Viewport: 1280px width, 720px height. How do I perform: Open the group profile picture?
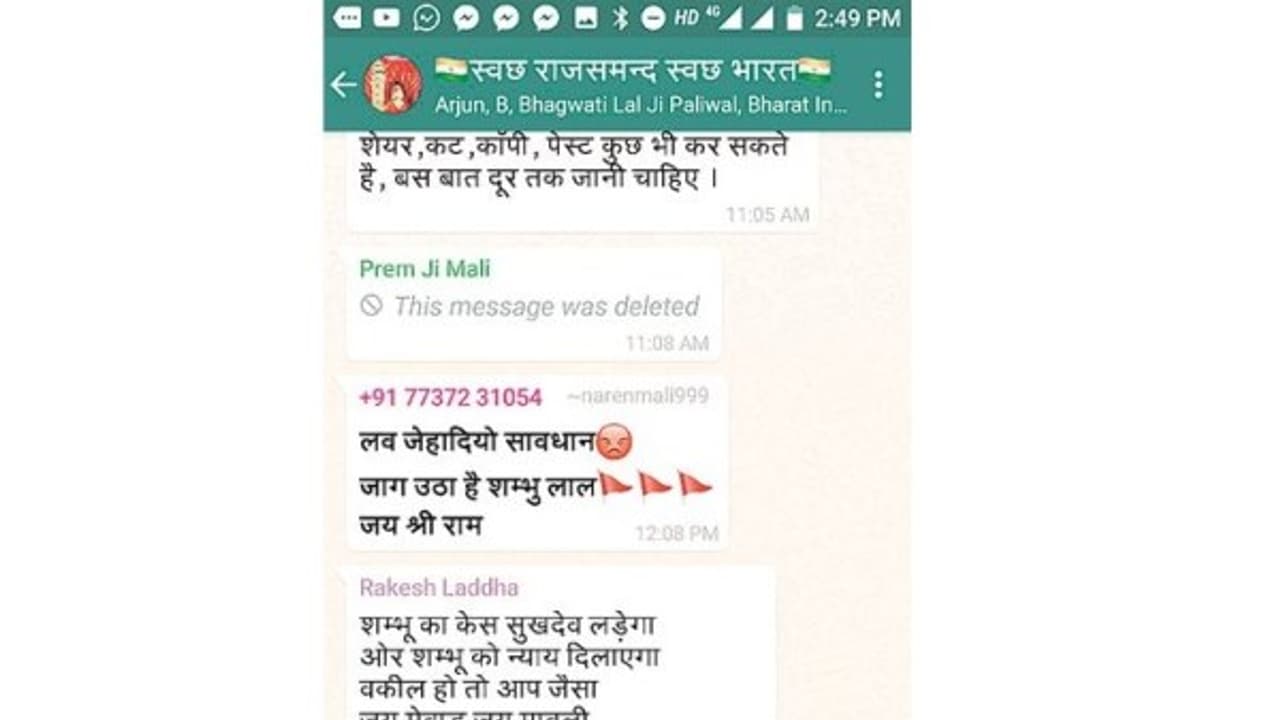393,85
